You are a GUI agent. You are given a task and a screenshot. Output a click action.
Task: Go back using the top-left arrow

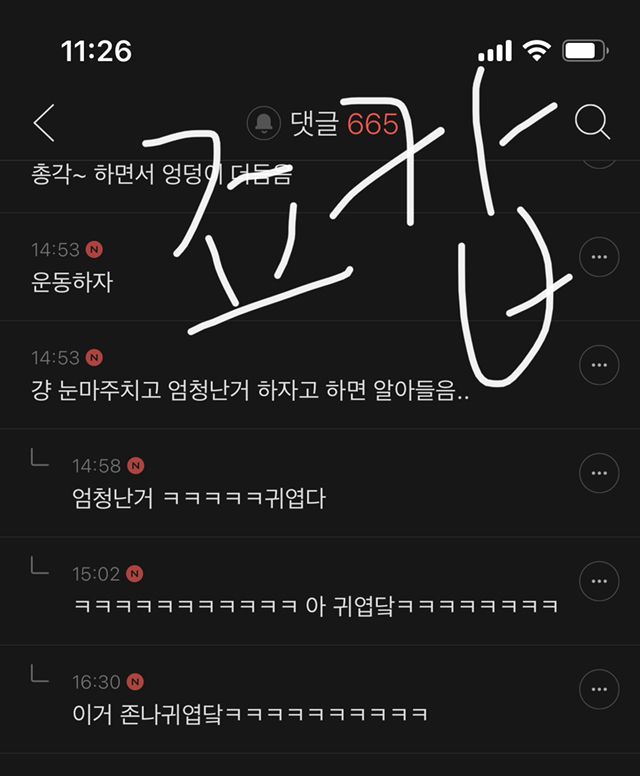(x=44, y=123)
